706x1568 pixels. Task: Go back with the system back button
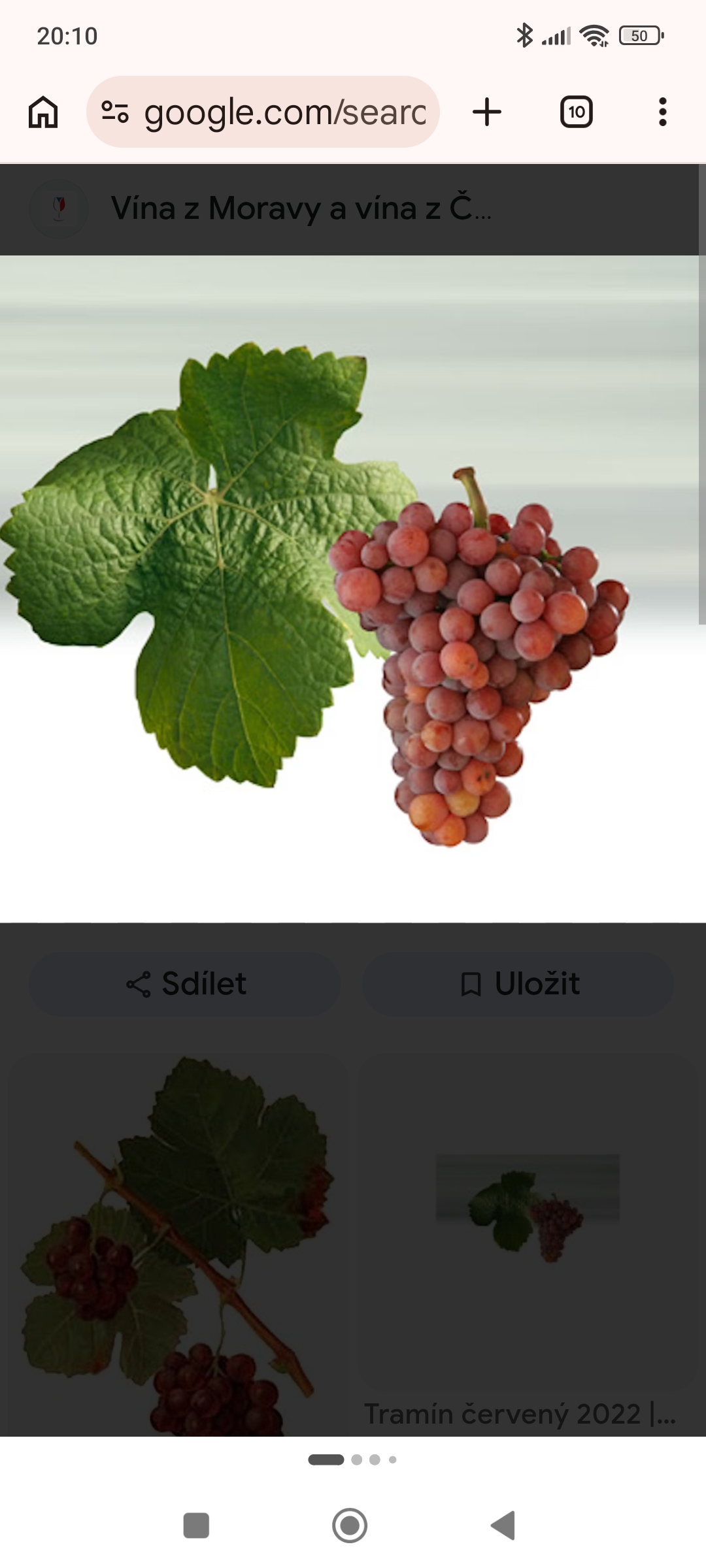point(503,1526)
